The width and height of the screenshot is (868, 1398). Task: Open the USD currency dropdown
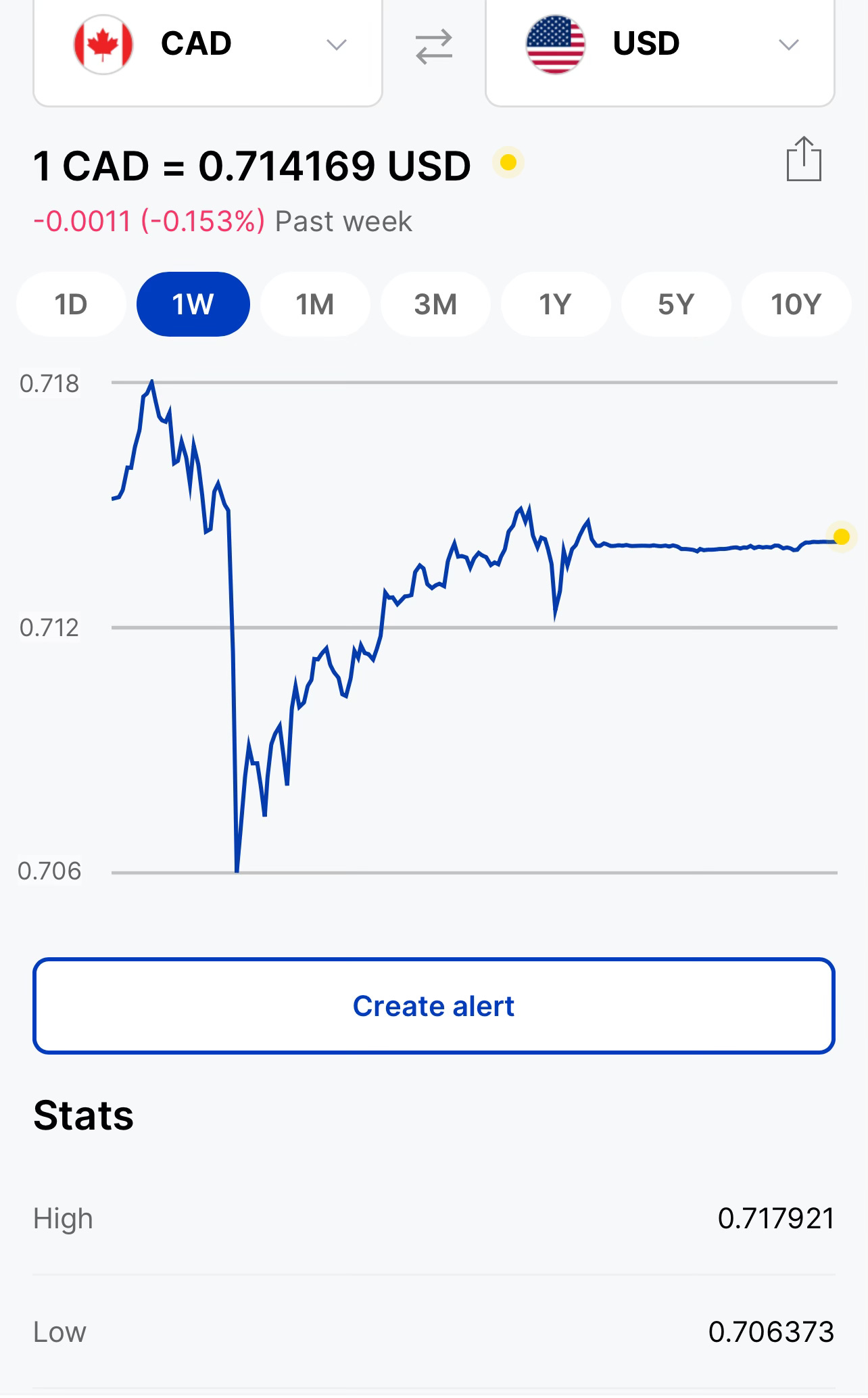pyautogui.click(x=660, y=47)
